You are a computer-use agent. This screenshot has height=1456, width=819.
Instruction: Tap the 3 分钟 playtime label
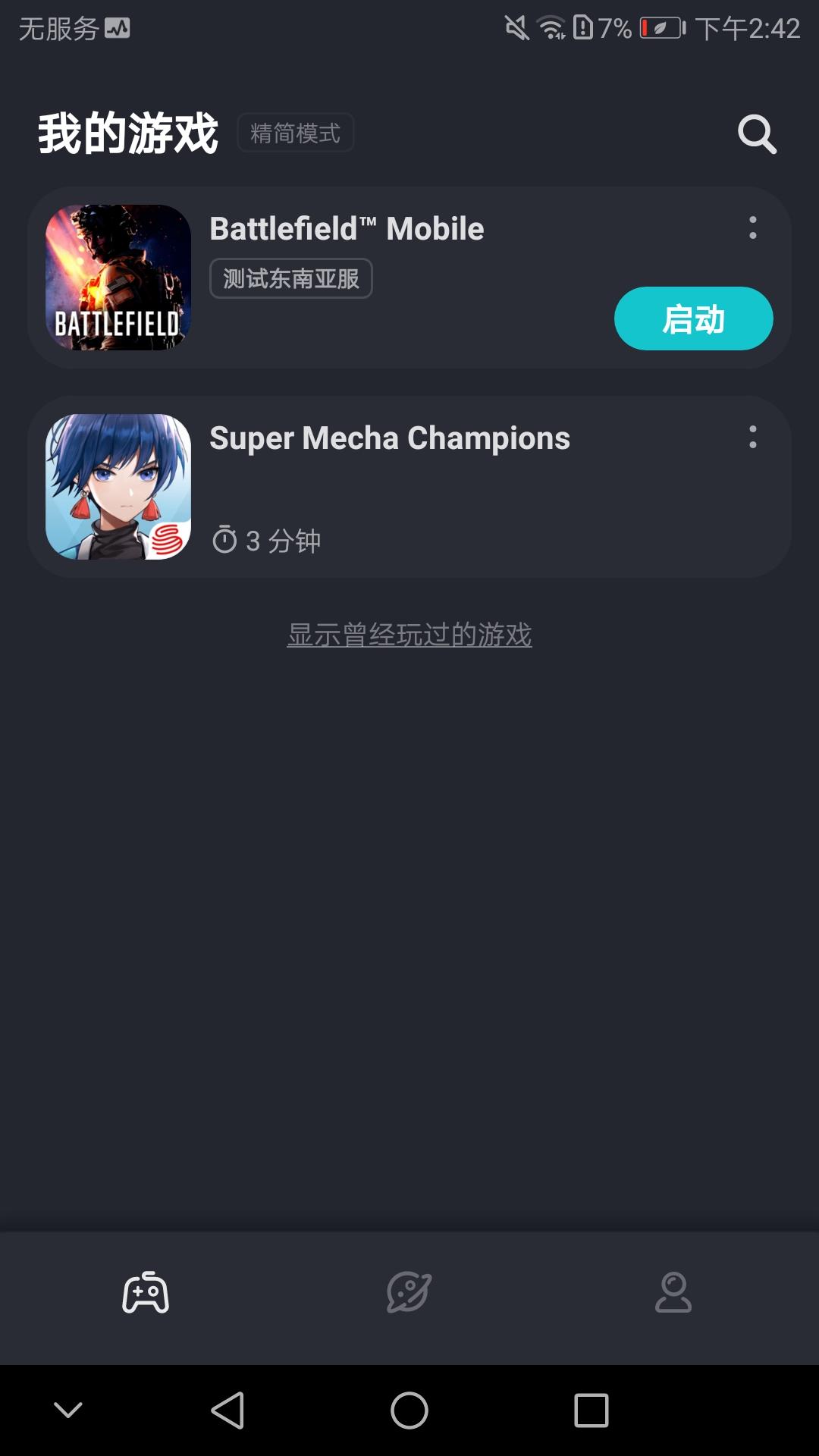tap(284, 540)
